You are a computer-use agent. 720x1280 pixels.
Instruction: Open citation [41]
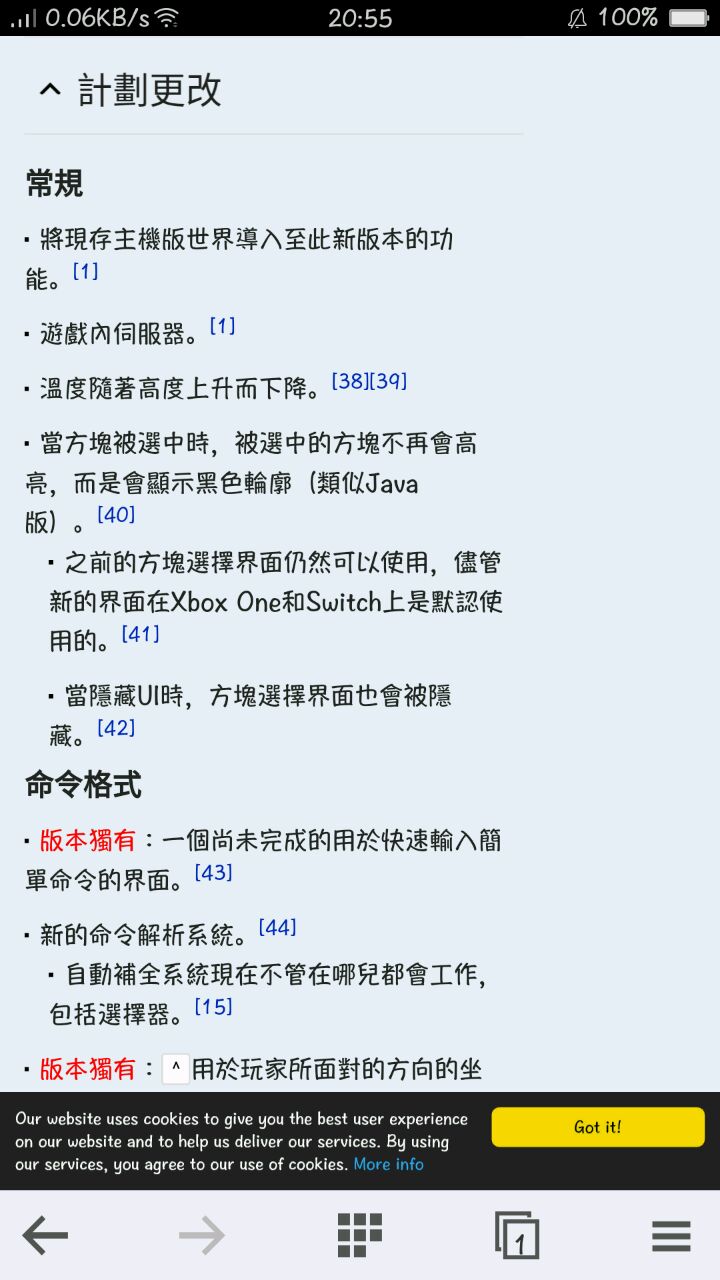tap(140, 634)
